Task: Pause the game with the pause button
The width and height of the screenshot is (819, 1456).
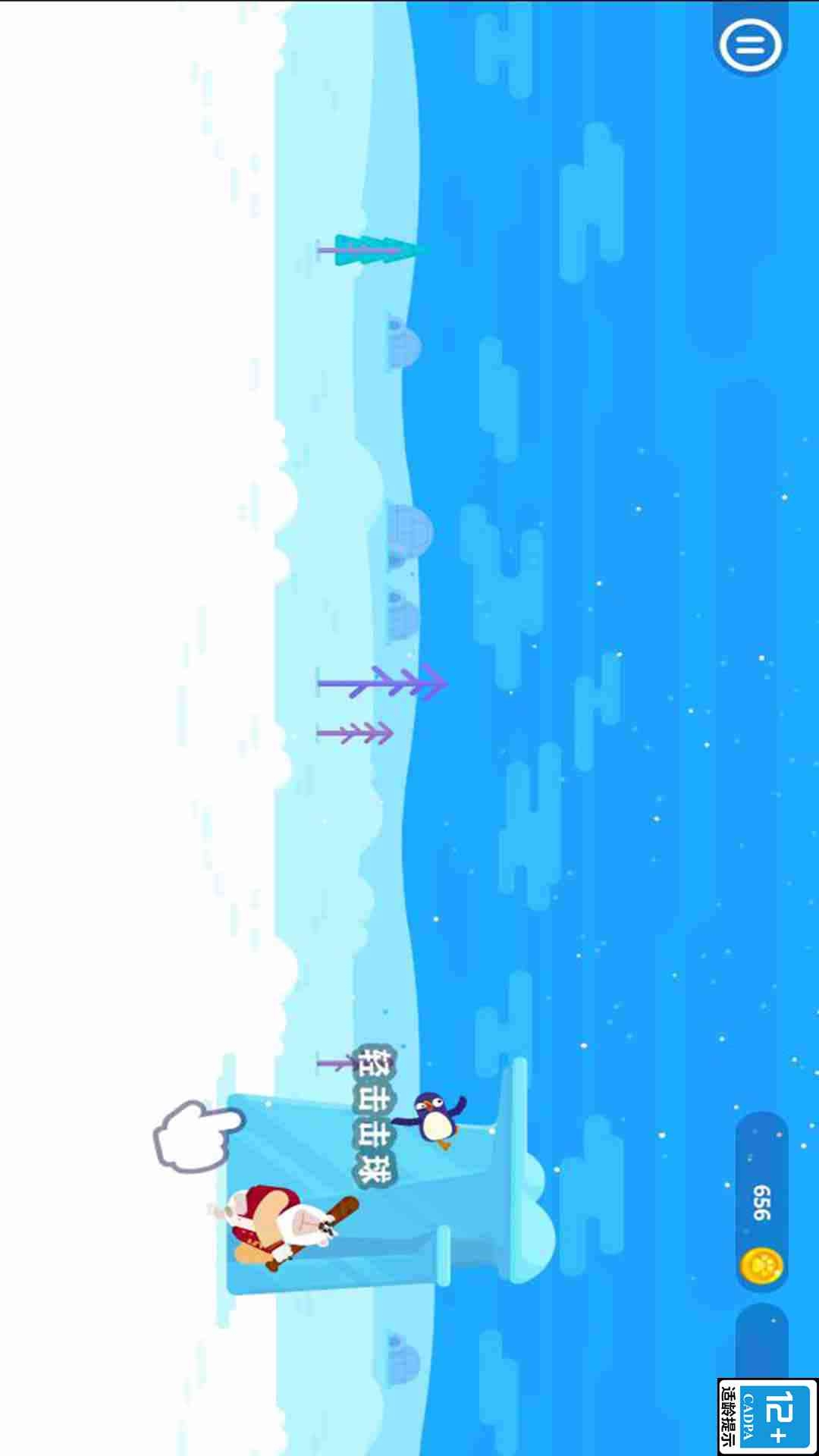Action: click(x=750, y=44)
